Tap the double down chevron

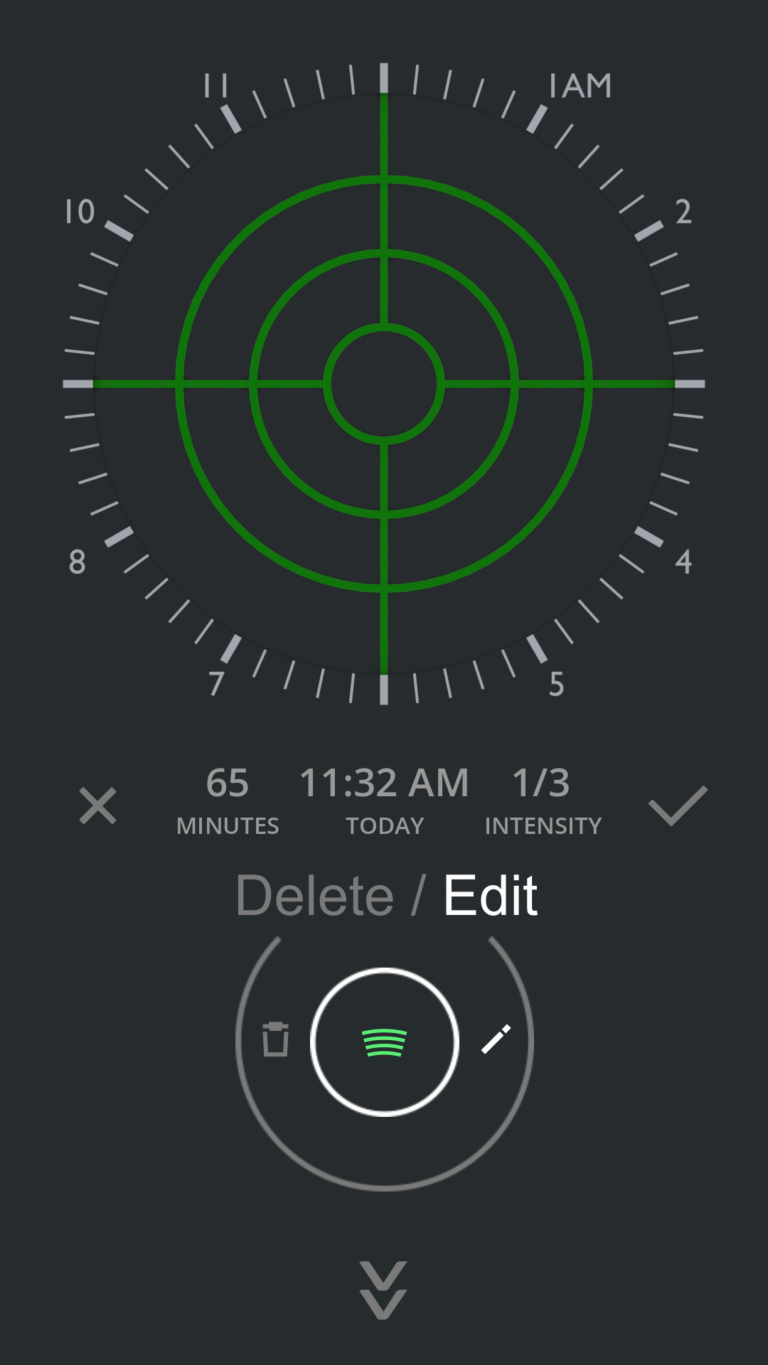pyautogui.click(x=384, y=1290)
